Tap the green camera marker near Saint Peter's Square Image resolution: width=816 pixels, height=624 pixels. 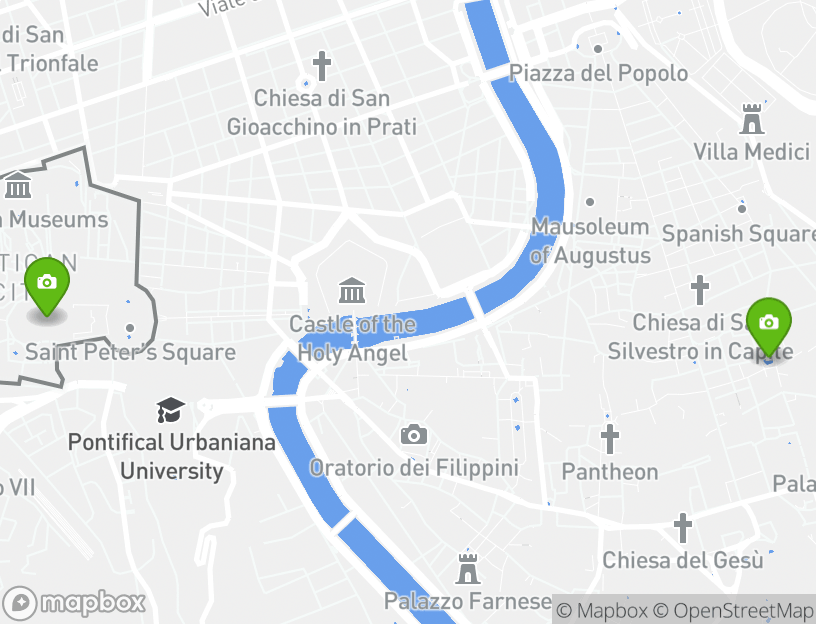pyautogui.click(x=46, y=286)
